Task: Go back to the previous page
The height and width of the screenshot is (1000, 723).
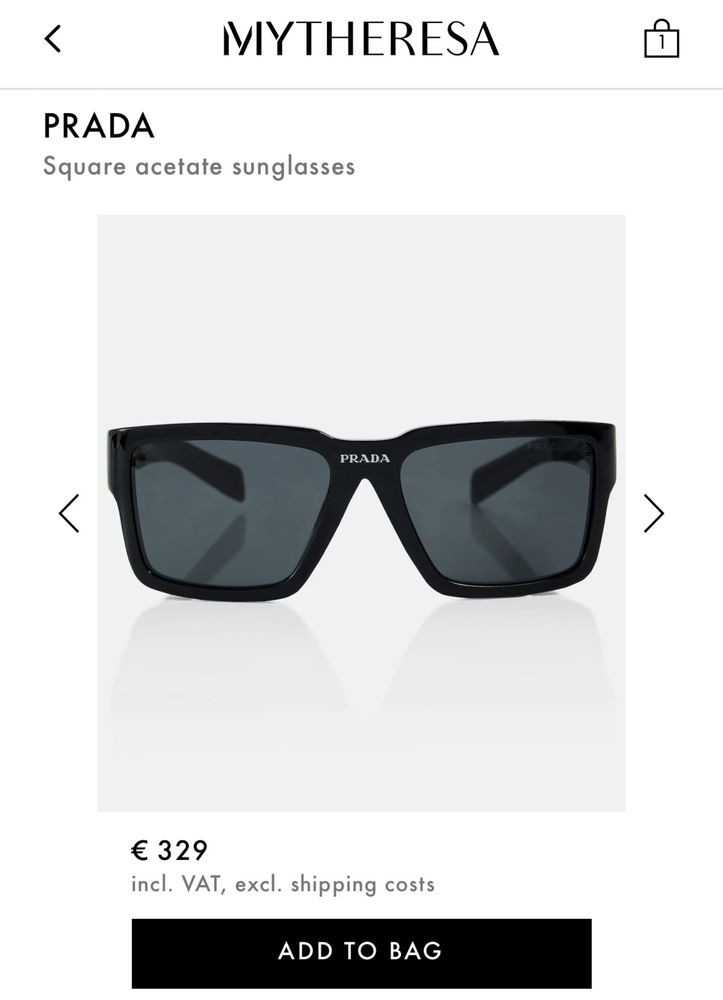Action: coord(53,39)
